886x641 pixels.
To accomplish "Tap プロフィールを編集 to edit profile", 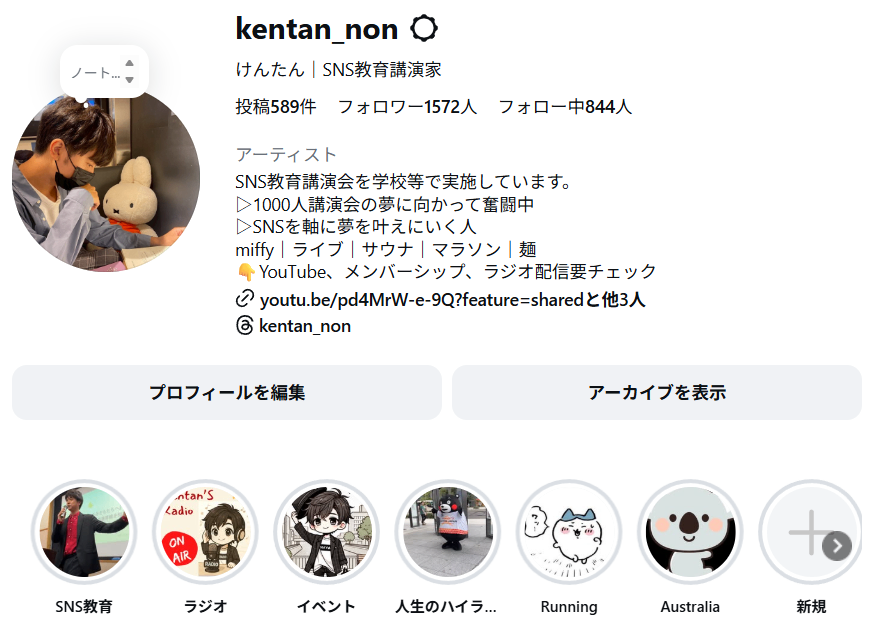I will point(227,392).
